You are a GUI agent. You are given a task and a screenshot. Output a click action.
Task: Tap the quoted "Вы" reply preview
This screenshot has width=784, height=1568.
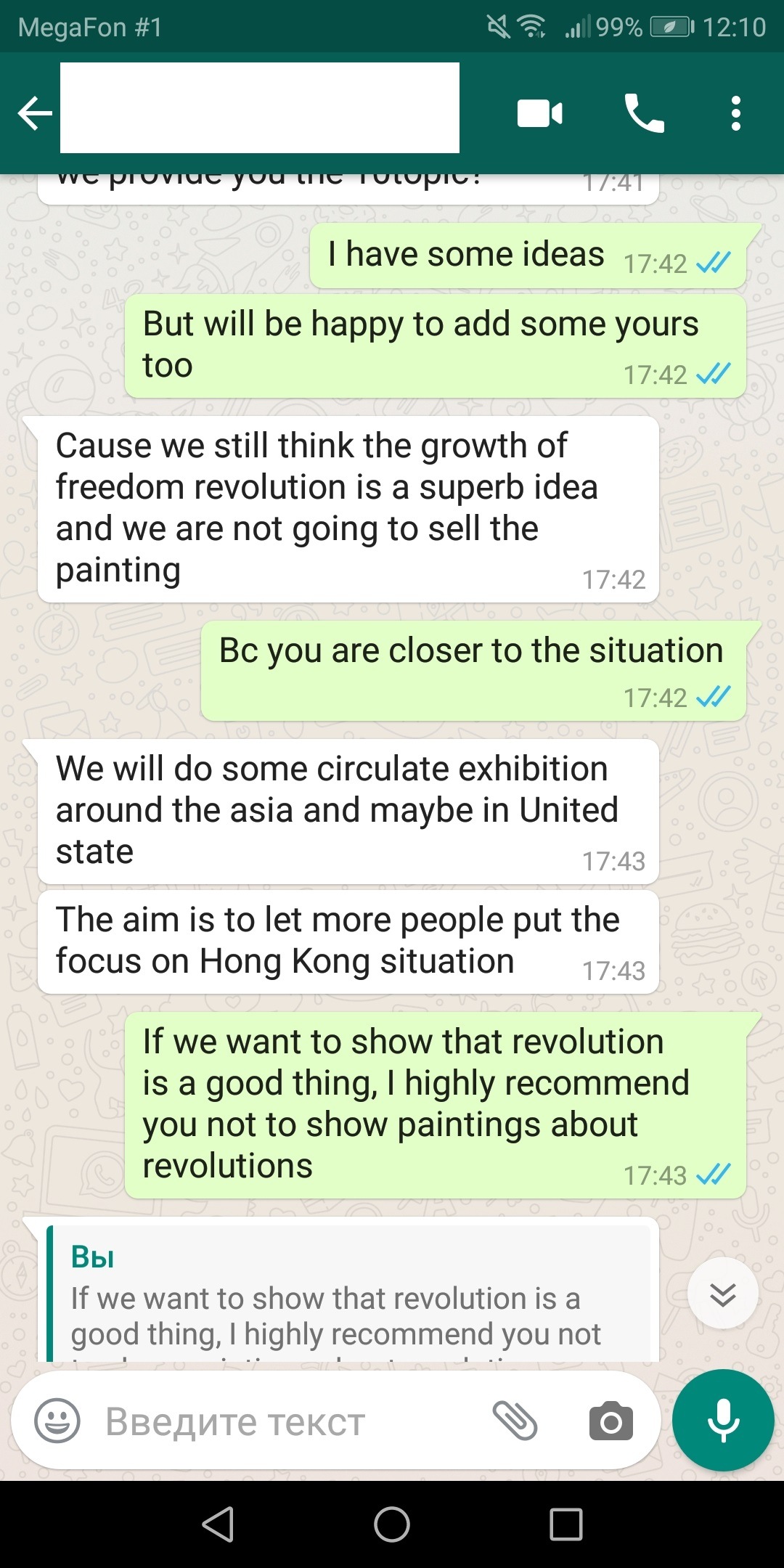click(348, 1294)
